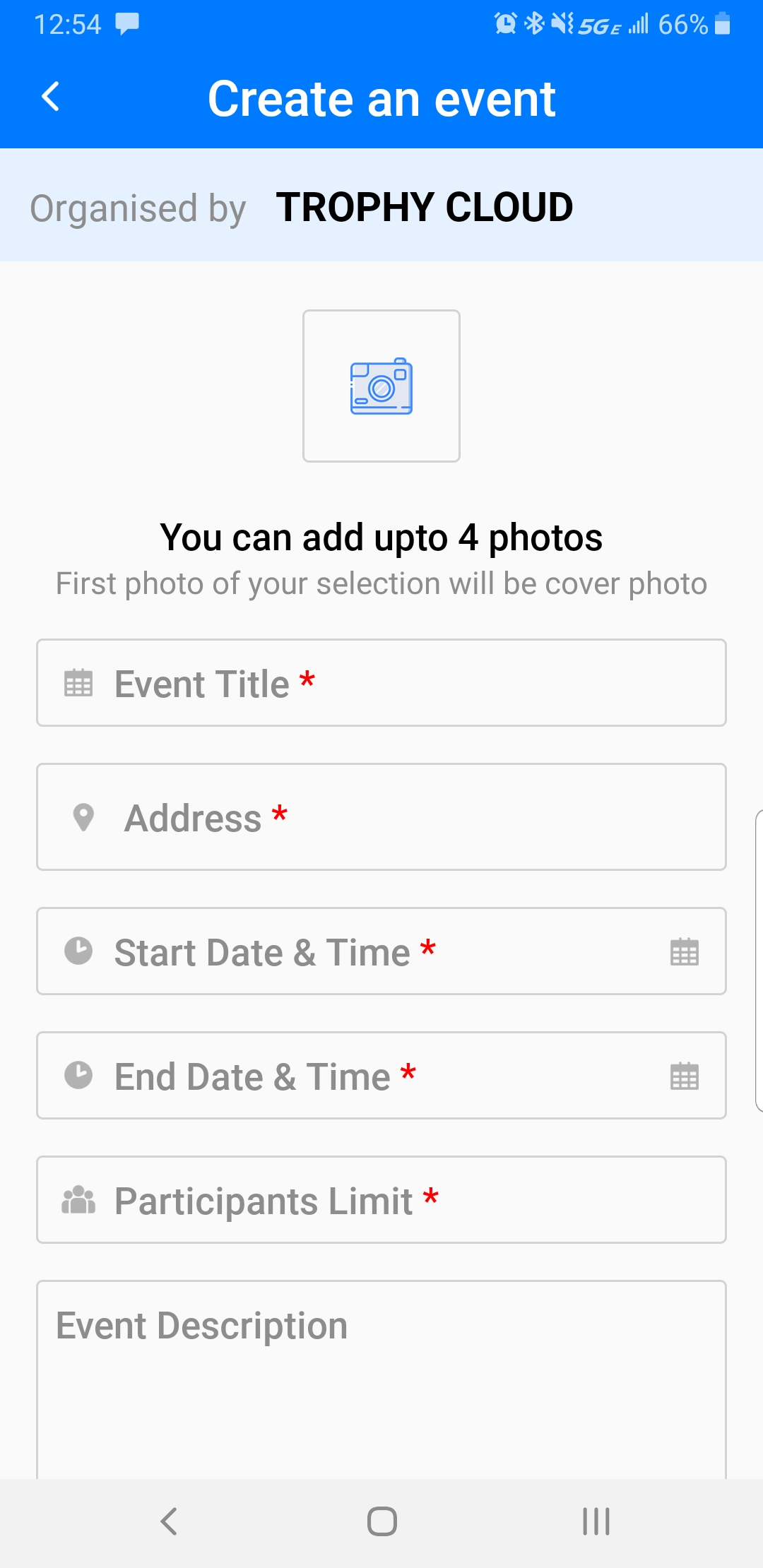This screenshot has width=763, height=1568.
Task: Open the Start Date & Time picker
Action: click(381, 951)
